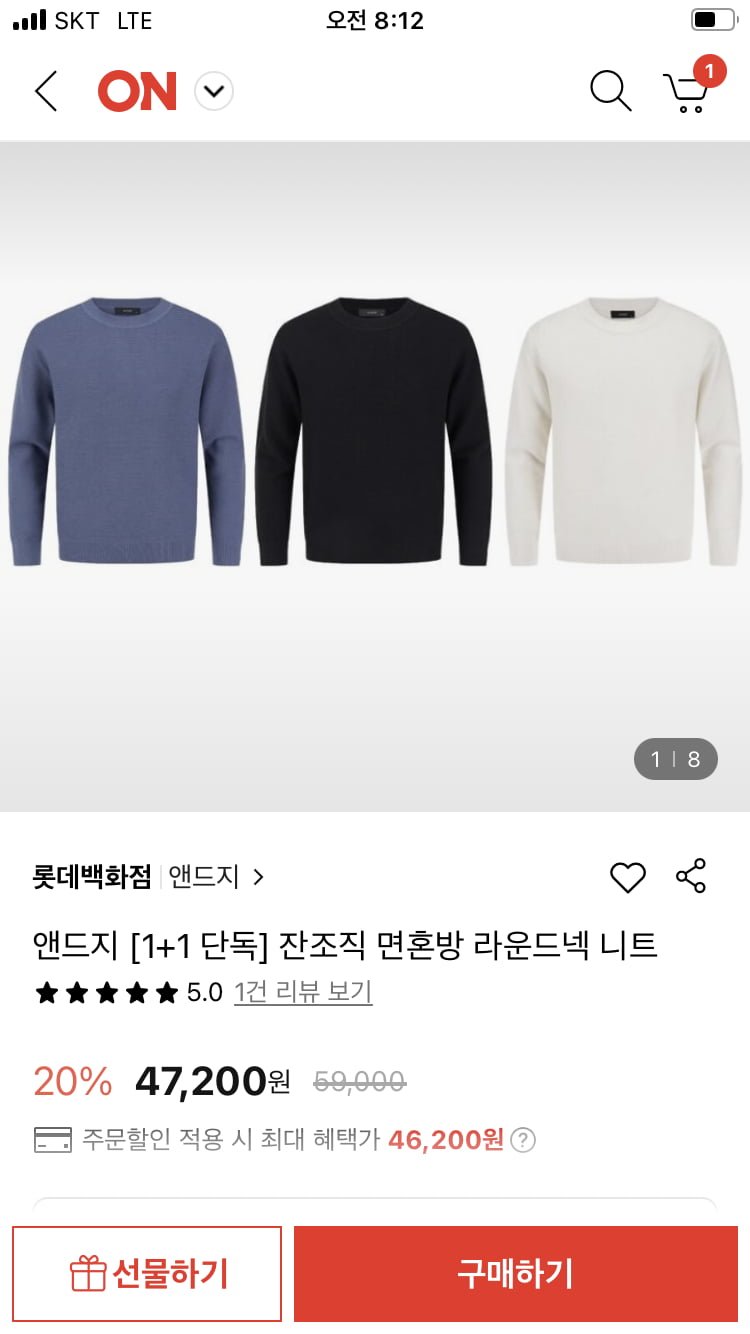Open the 앤드지 brand store link
750x1334 pixels.
[215, 877]
